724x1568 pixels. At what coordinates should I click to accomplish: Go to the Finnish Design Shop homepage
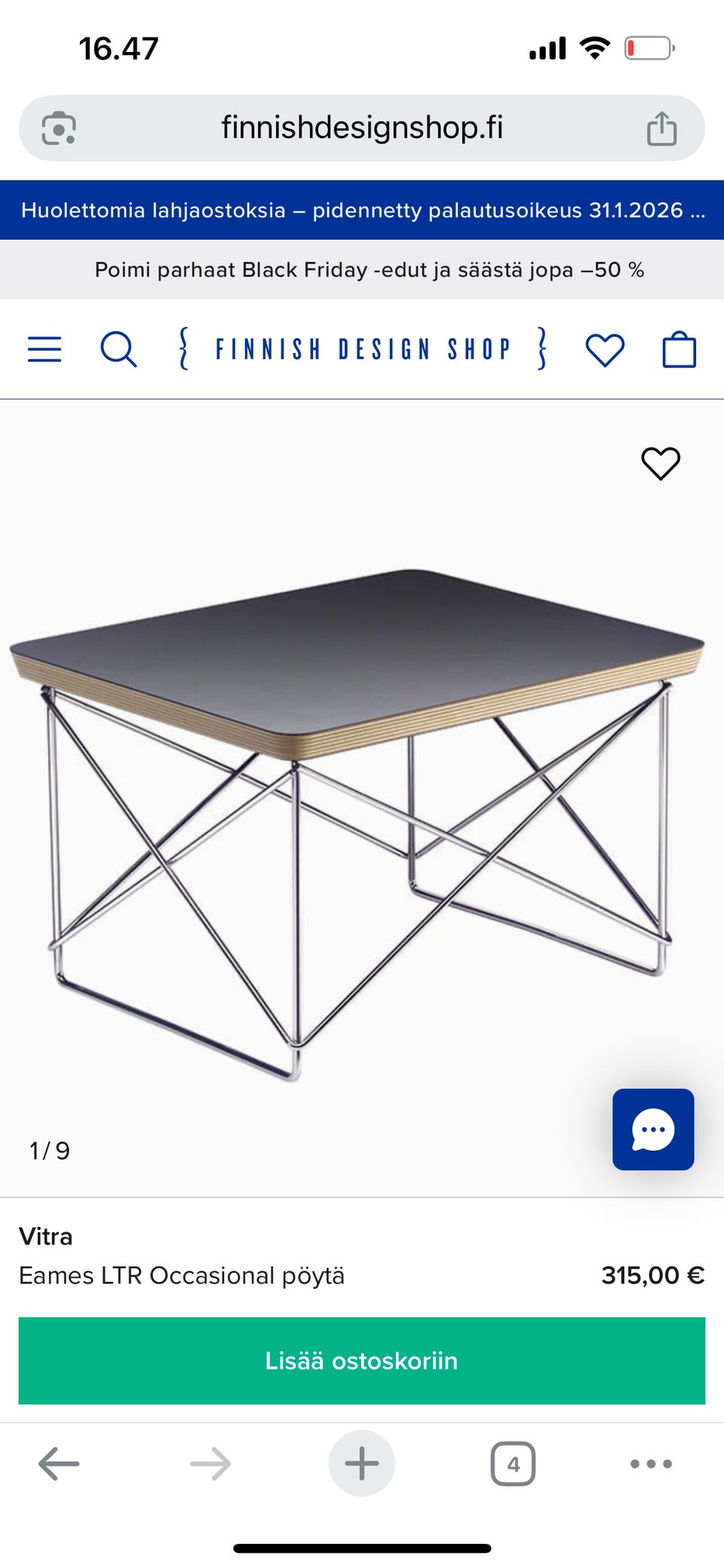(x=362, y=349)
